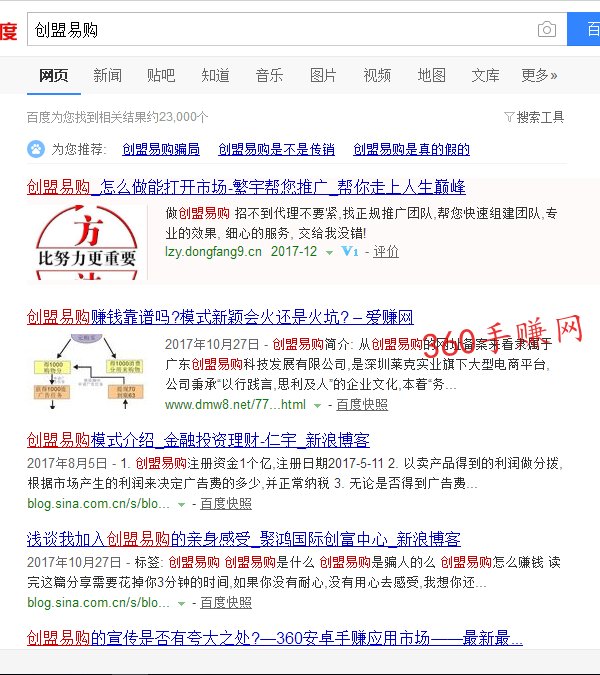Screen dimensions: 600x675
Task: Switch to the 新闻 tab
Action: (x=108, y=75)
